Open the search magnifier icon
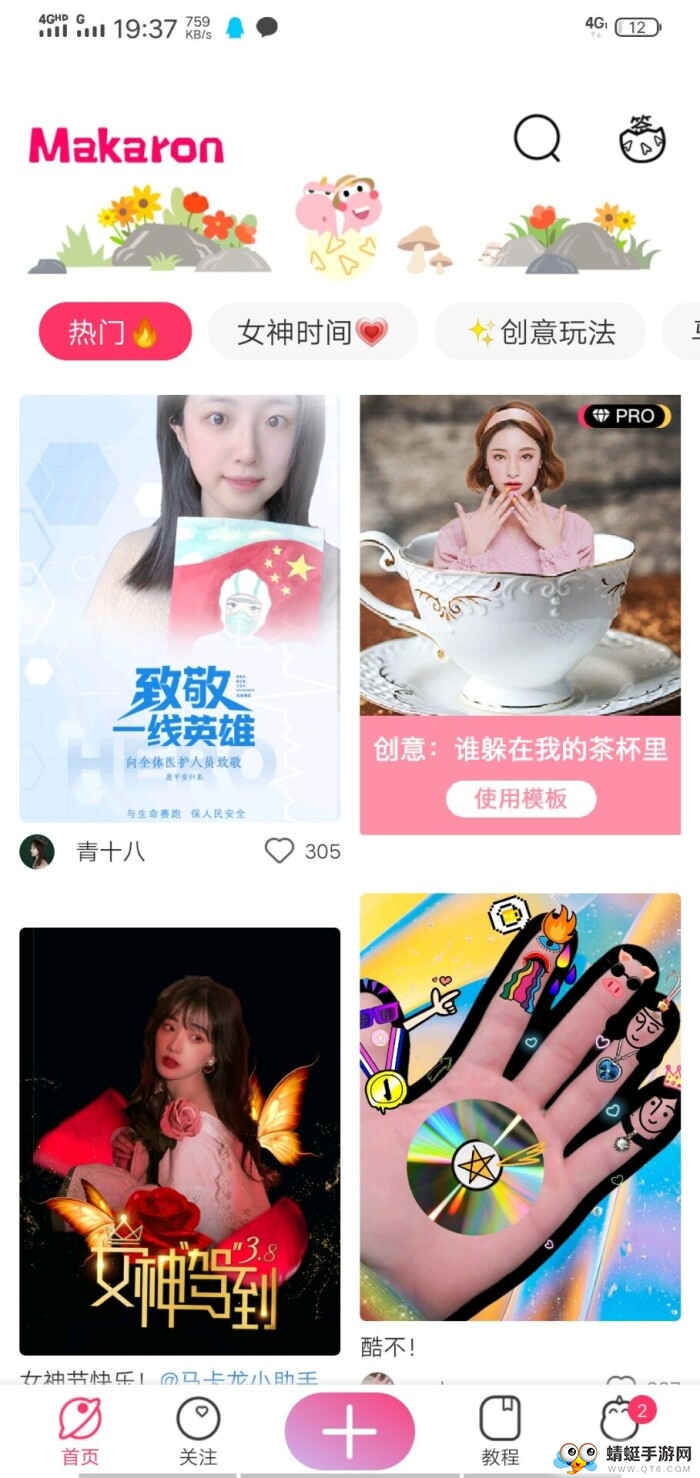The width and height of the screenshot is (700, 1478). point(537,139)
